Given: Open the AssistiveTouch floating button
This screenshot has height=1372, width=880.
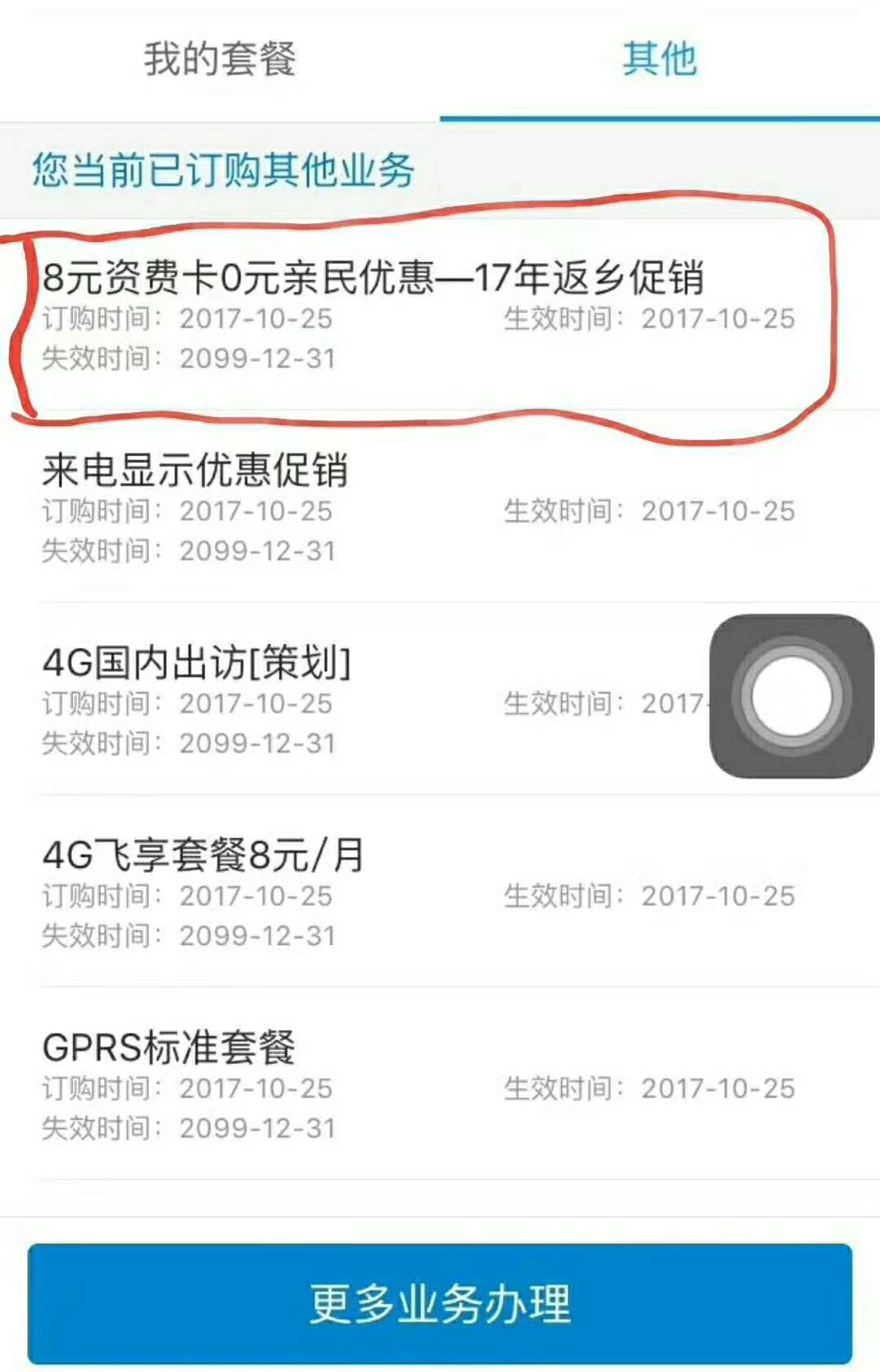Looking at the screenshot, I should coord(791,697).
